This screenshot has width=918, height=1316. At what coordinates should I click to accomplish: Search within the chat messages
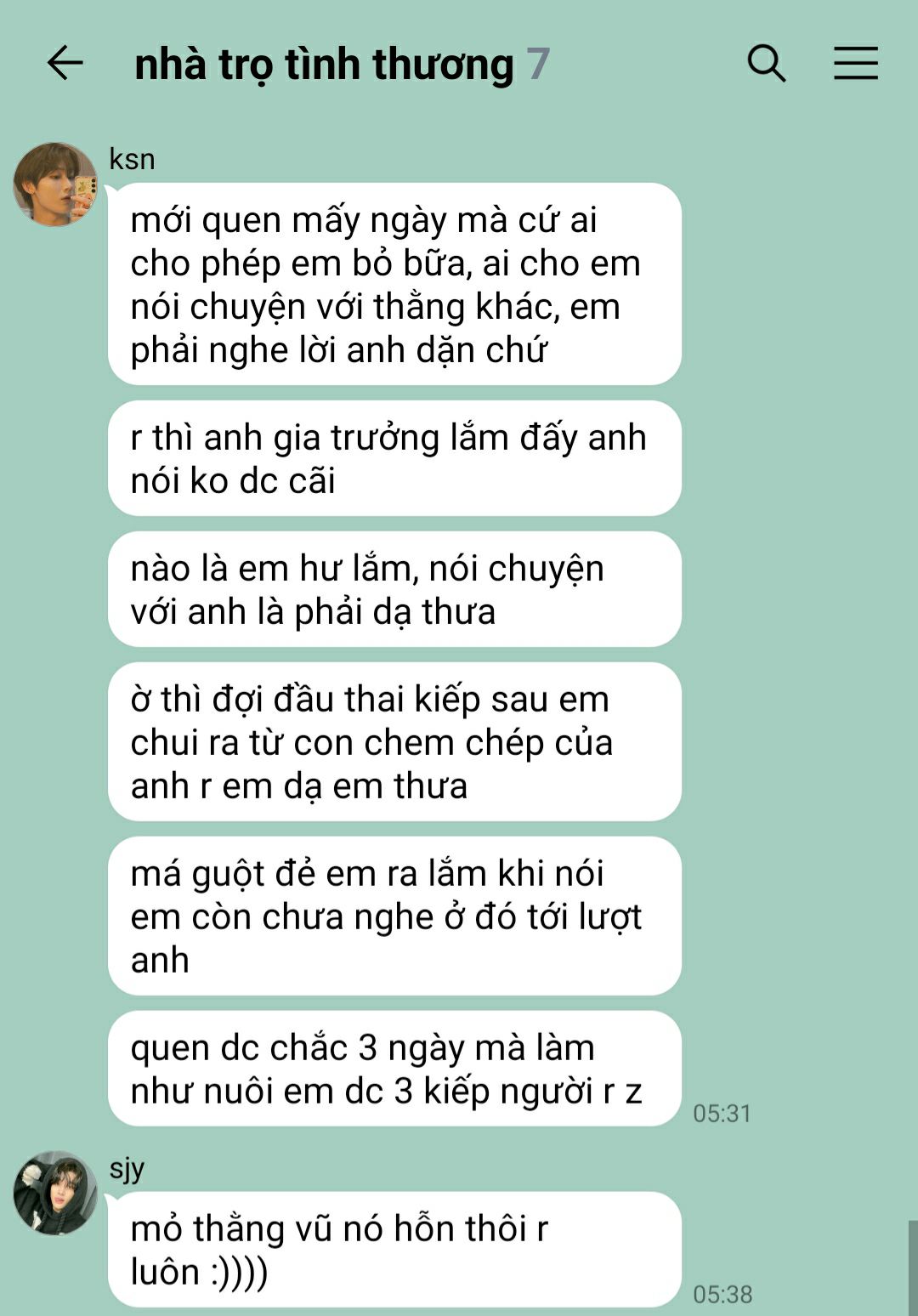pos(766,63)
